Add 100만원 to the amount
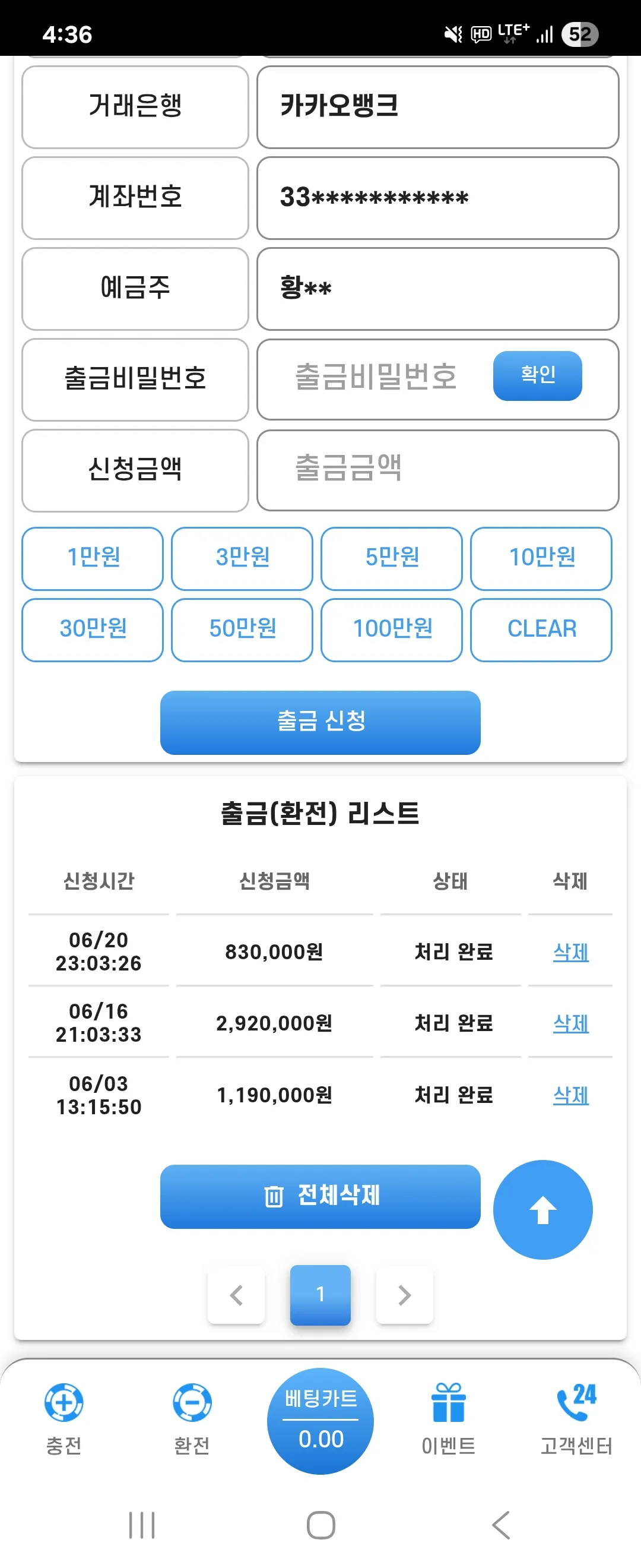Image resolution: width=641 pixels, height=1568 pixels. 392,630
